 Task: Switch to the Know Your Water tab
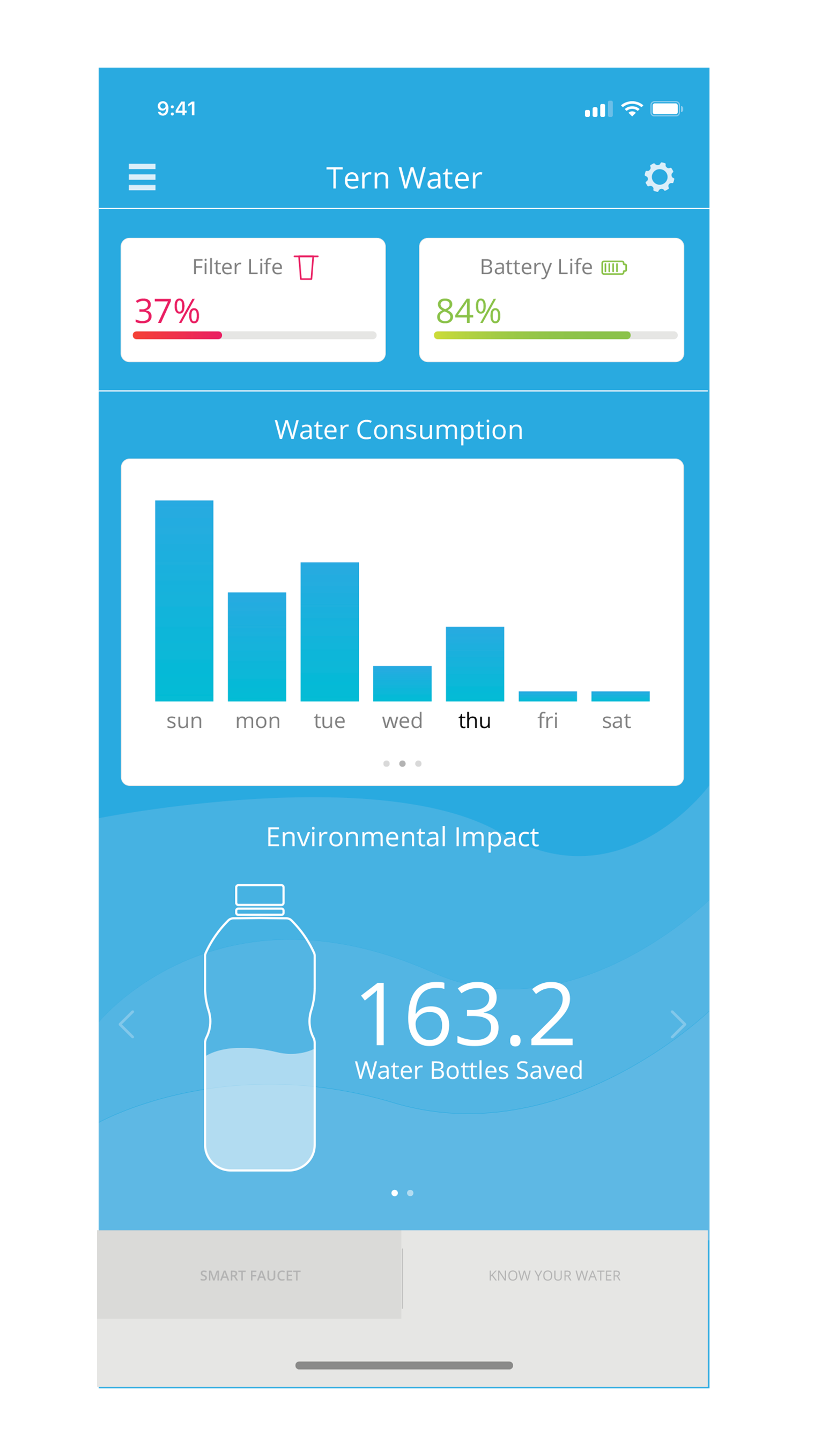click(554, 1275)
